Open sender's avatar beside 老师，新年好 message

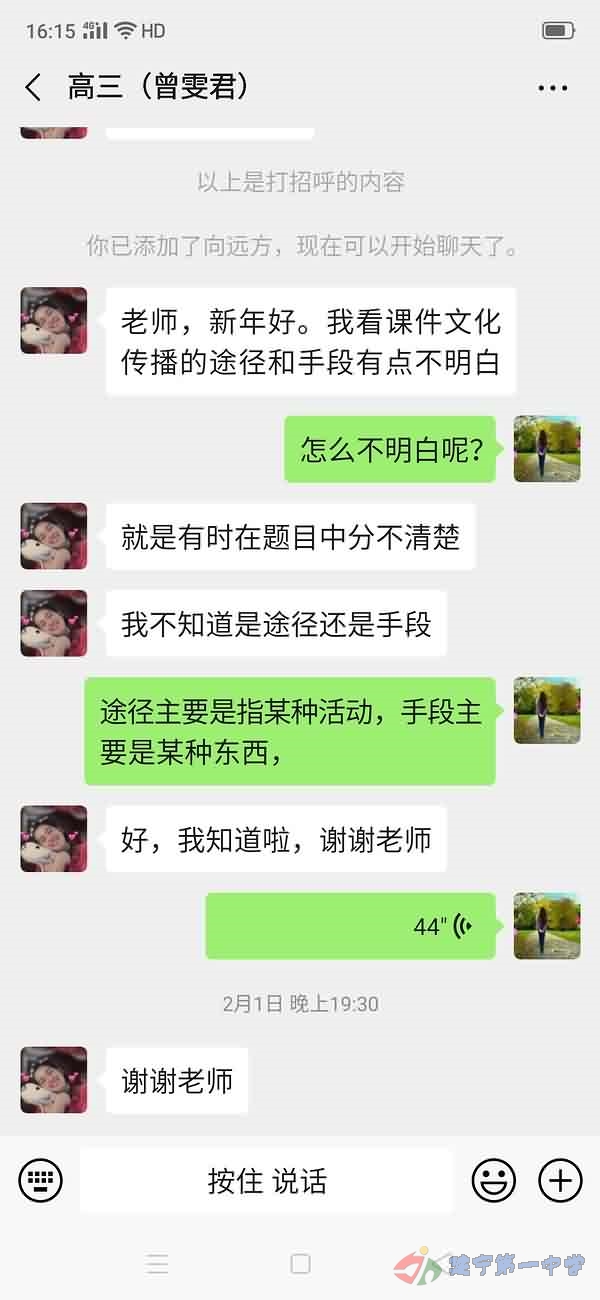(x=54, y=321)
